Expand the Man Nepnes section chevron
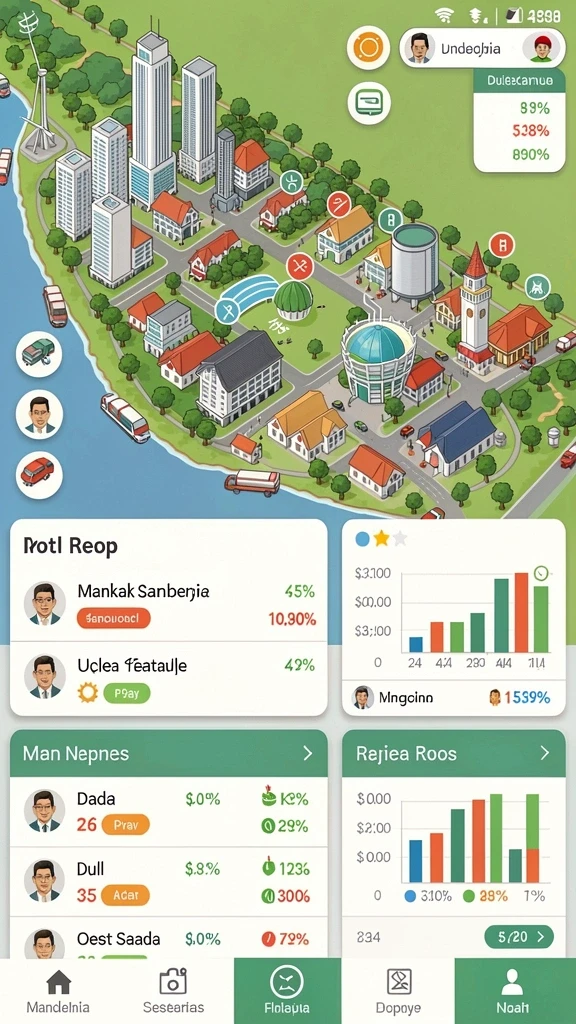Image resolution: width=576 pixels, height=1024 pixels. 308,754
